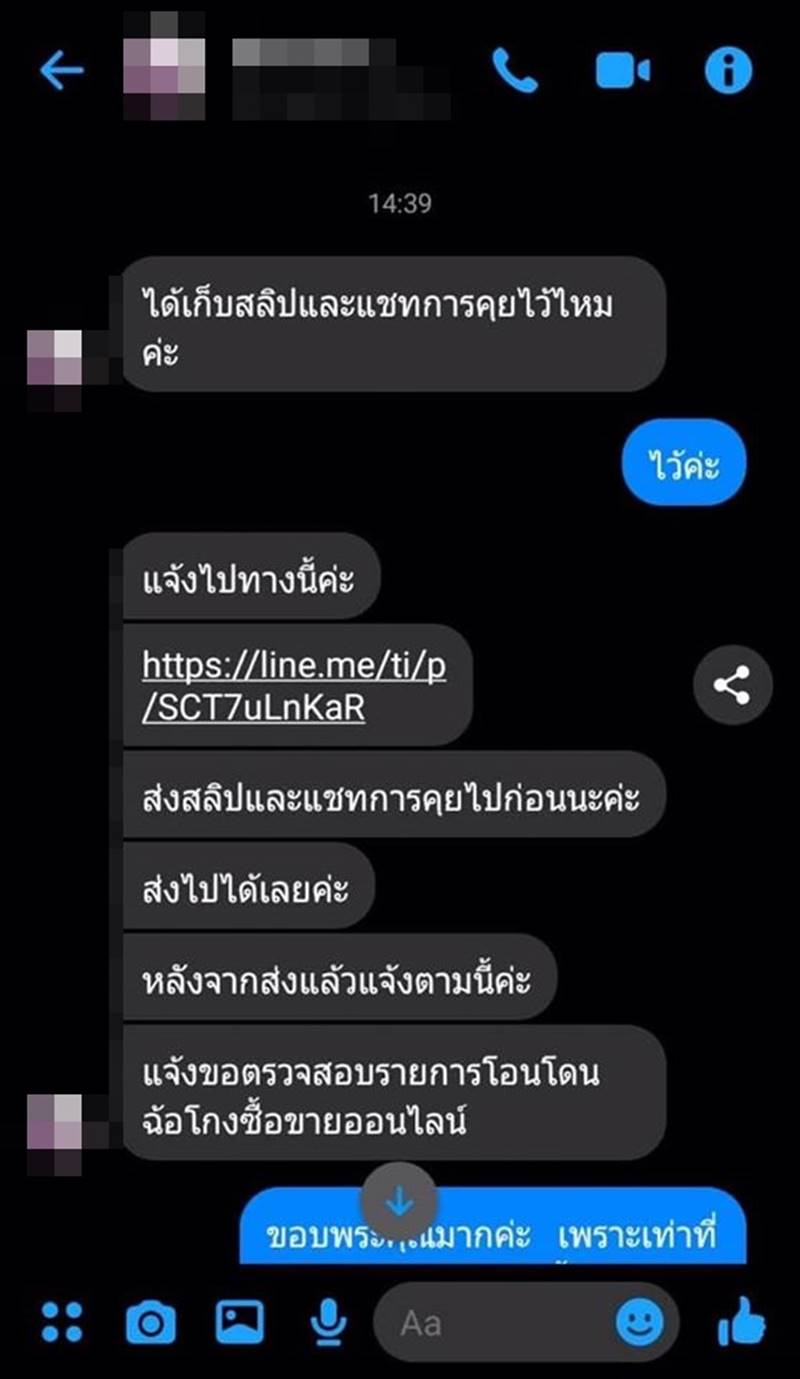Open the photo gallery picker

point(240,1322)
